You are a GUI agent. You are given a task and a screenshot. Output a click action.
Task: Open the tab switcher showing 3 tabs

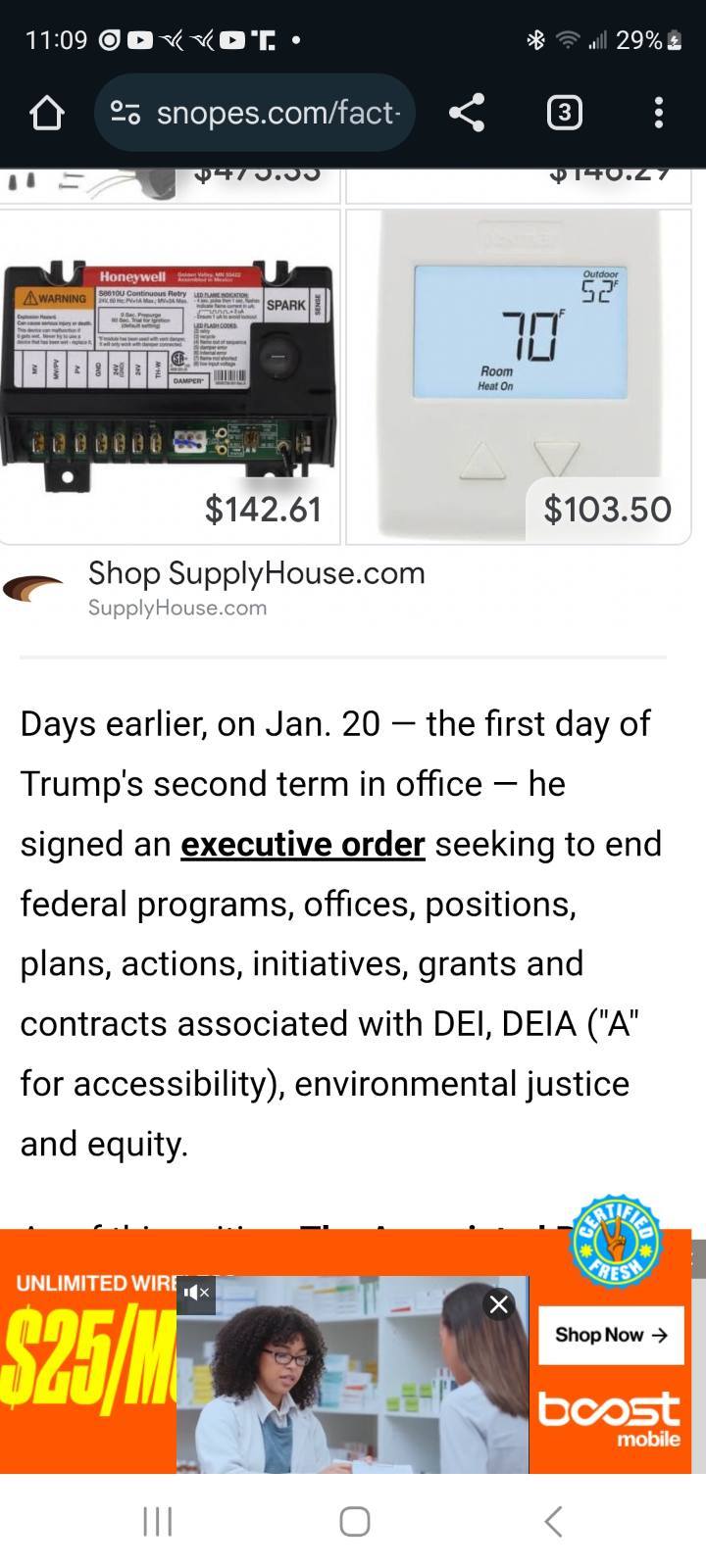[x=563, y=114]
